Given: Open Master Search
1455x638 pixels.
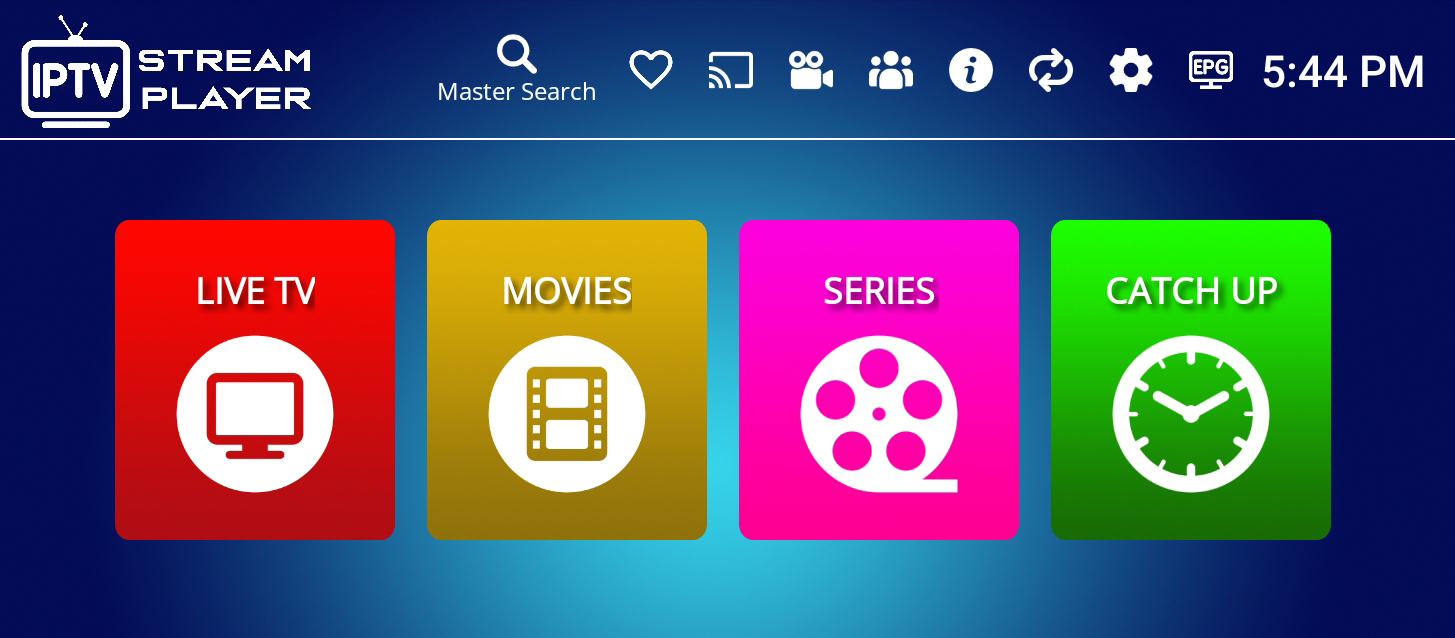Looking at the screenshot, I should (x=516, y=69).
